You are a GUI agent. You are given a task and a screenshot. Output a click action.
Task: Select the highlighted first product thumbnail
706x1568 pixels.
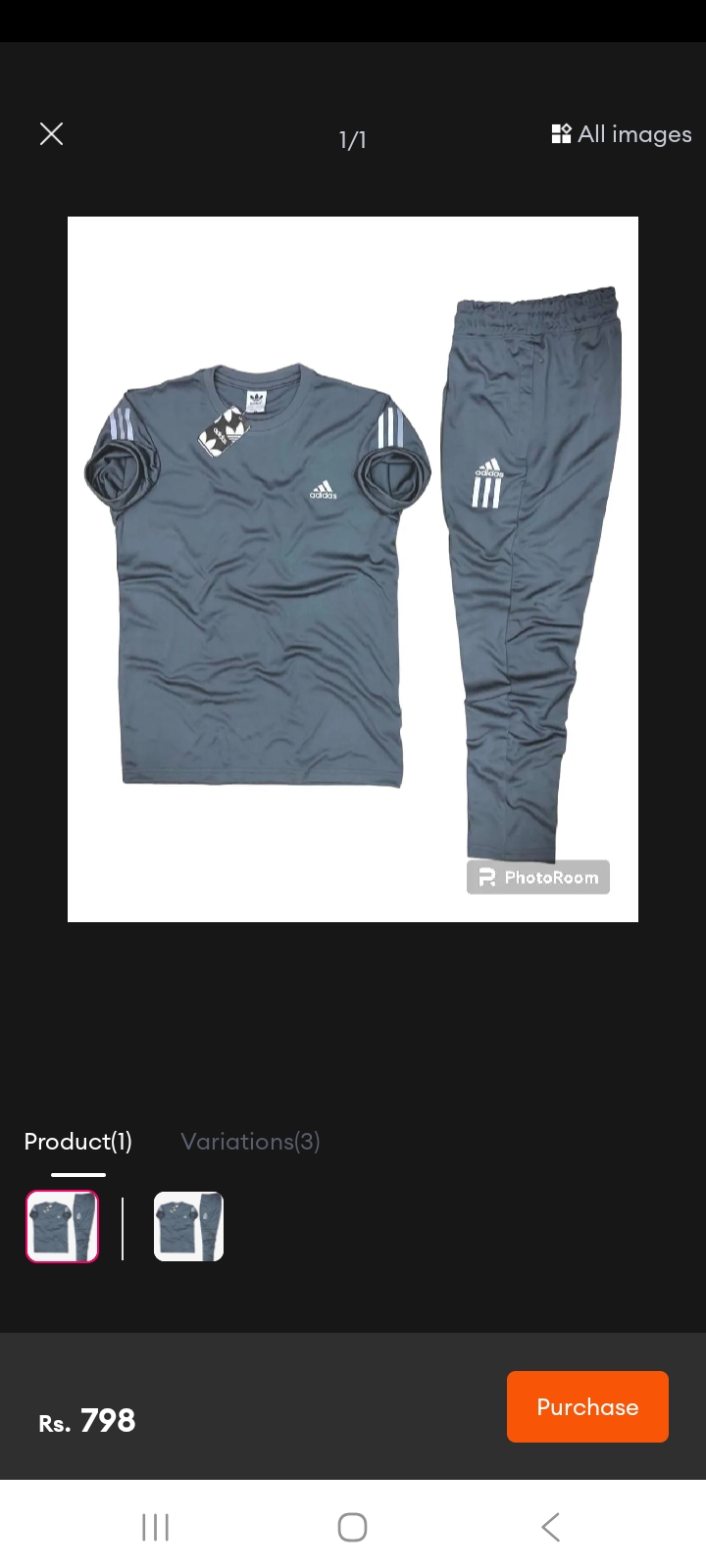63,1226
